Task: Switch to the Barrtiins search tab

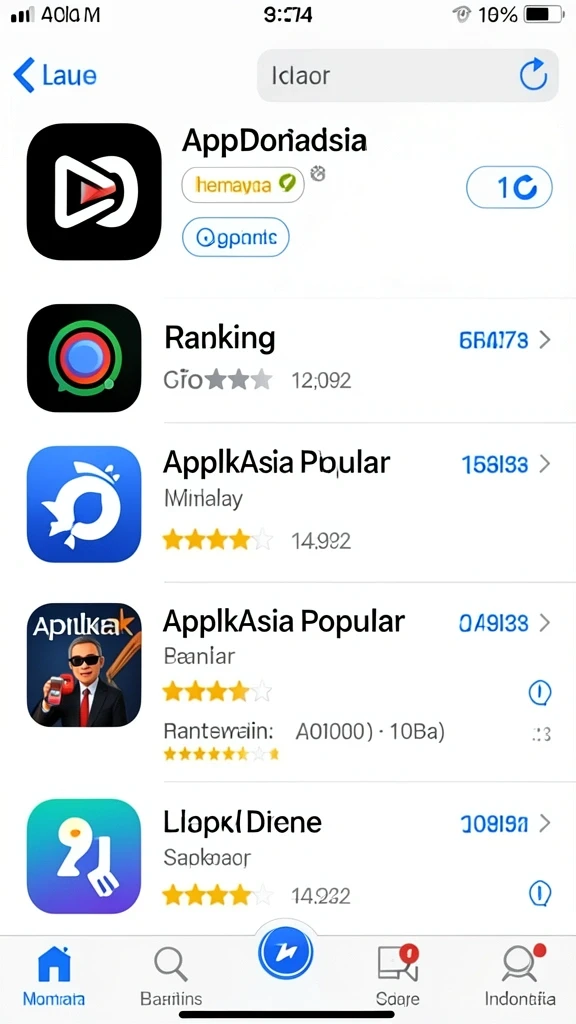Action: pos(171,976)
